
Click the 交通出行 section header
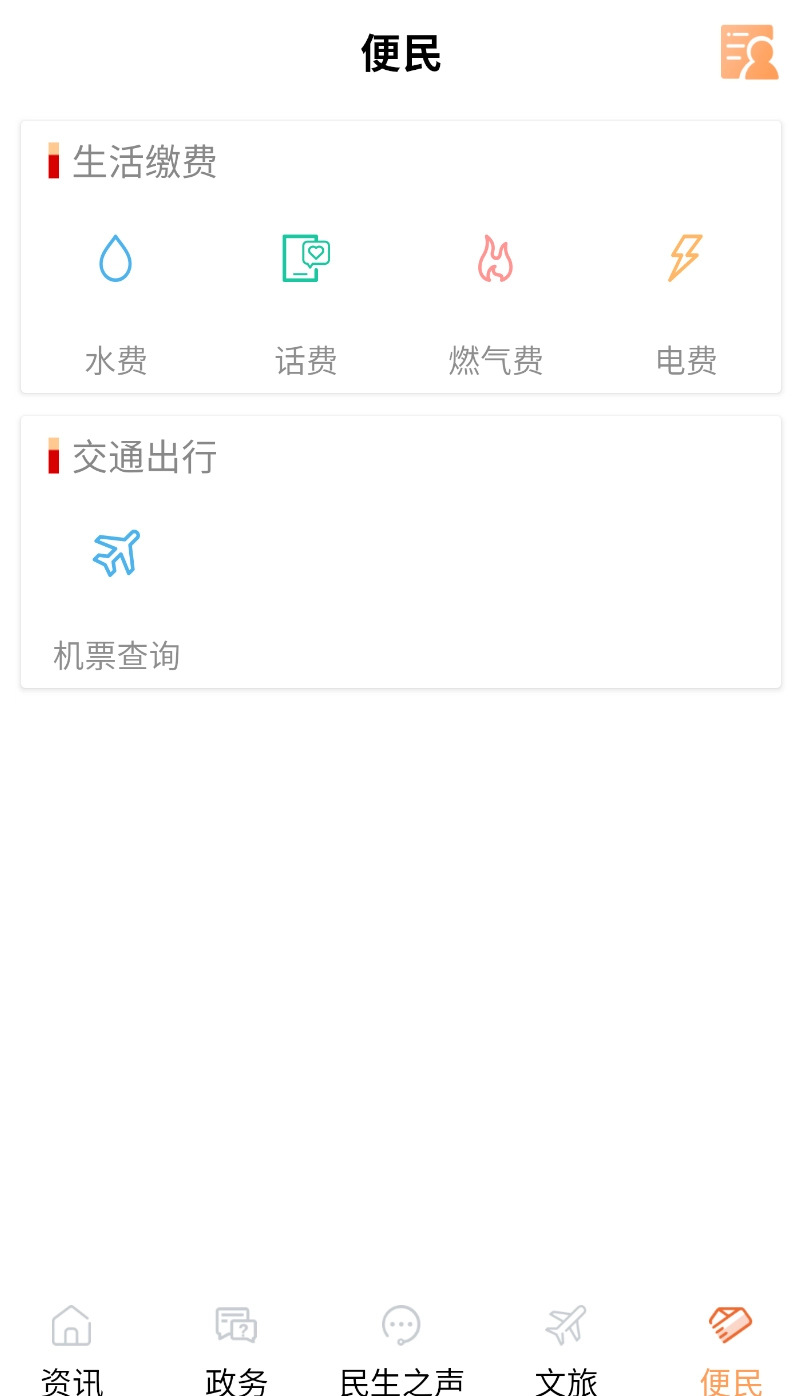[x=145, y=458]
